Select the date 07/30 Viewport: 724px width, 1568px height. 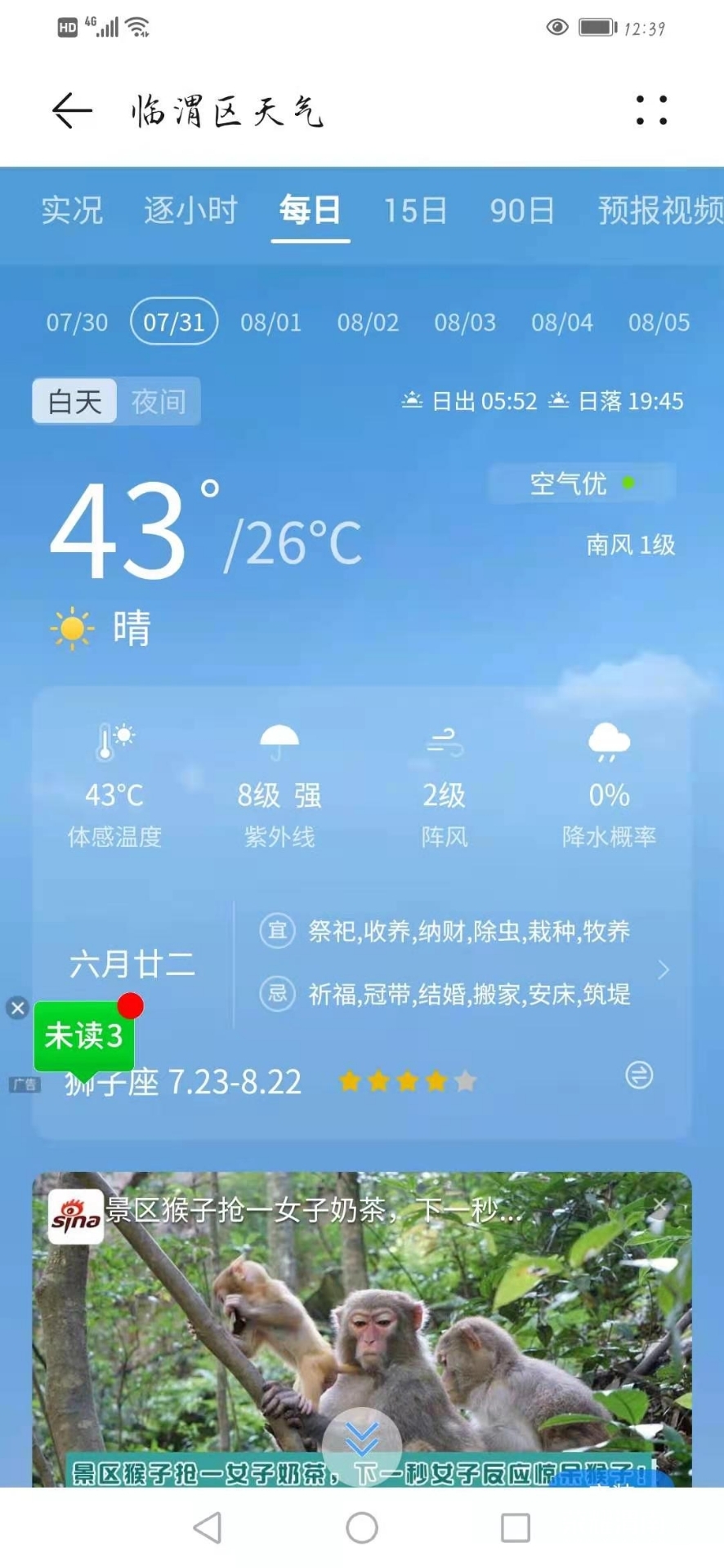pos(77,323)
